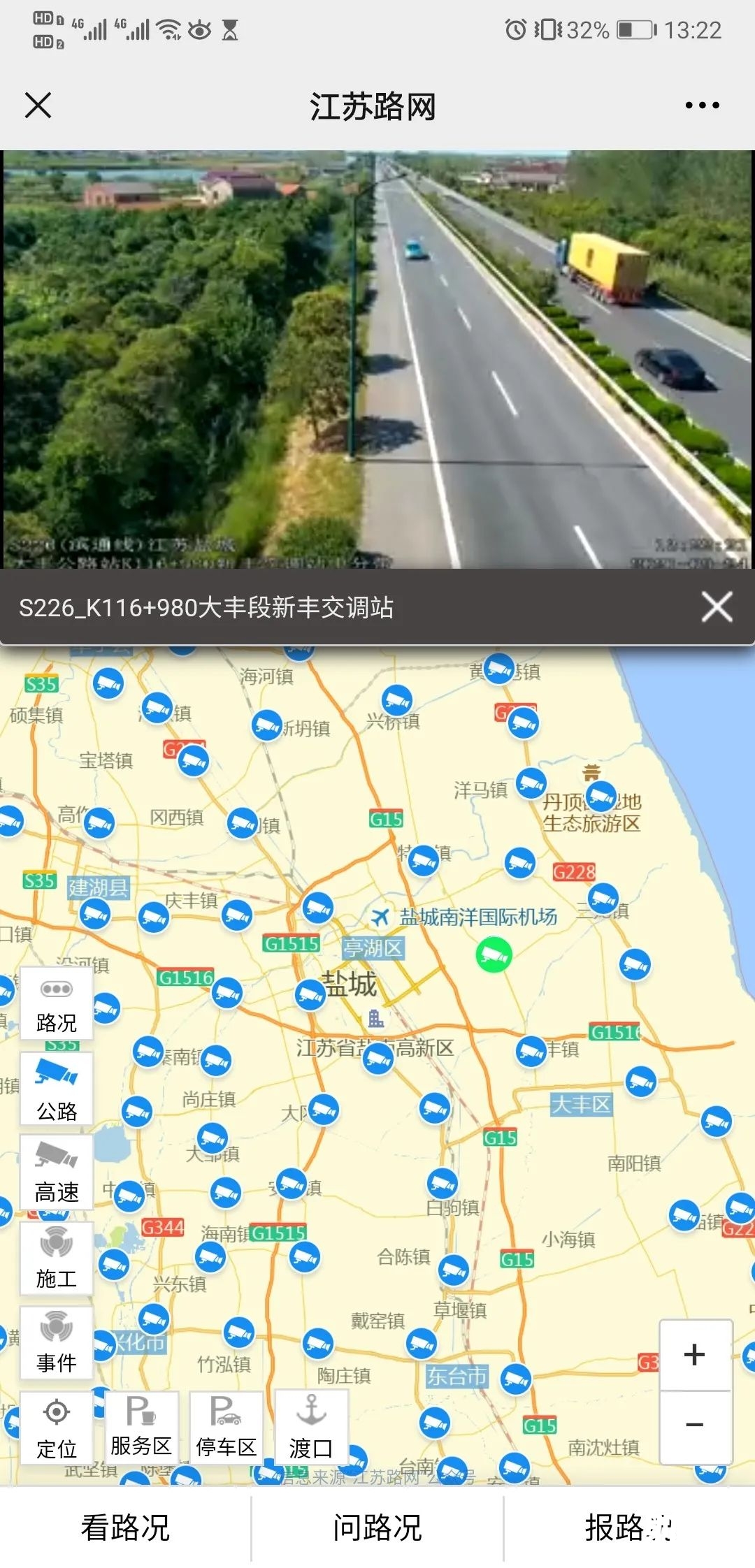The image size is (755, 1568).
Task: Toggle the 事件 incidents layer
Action: pos(56,1343)
